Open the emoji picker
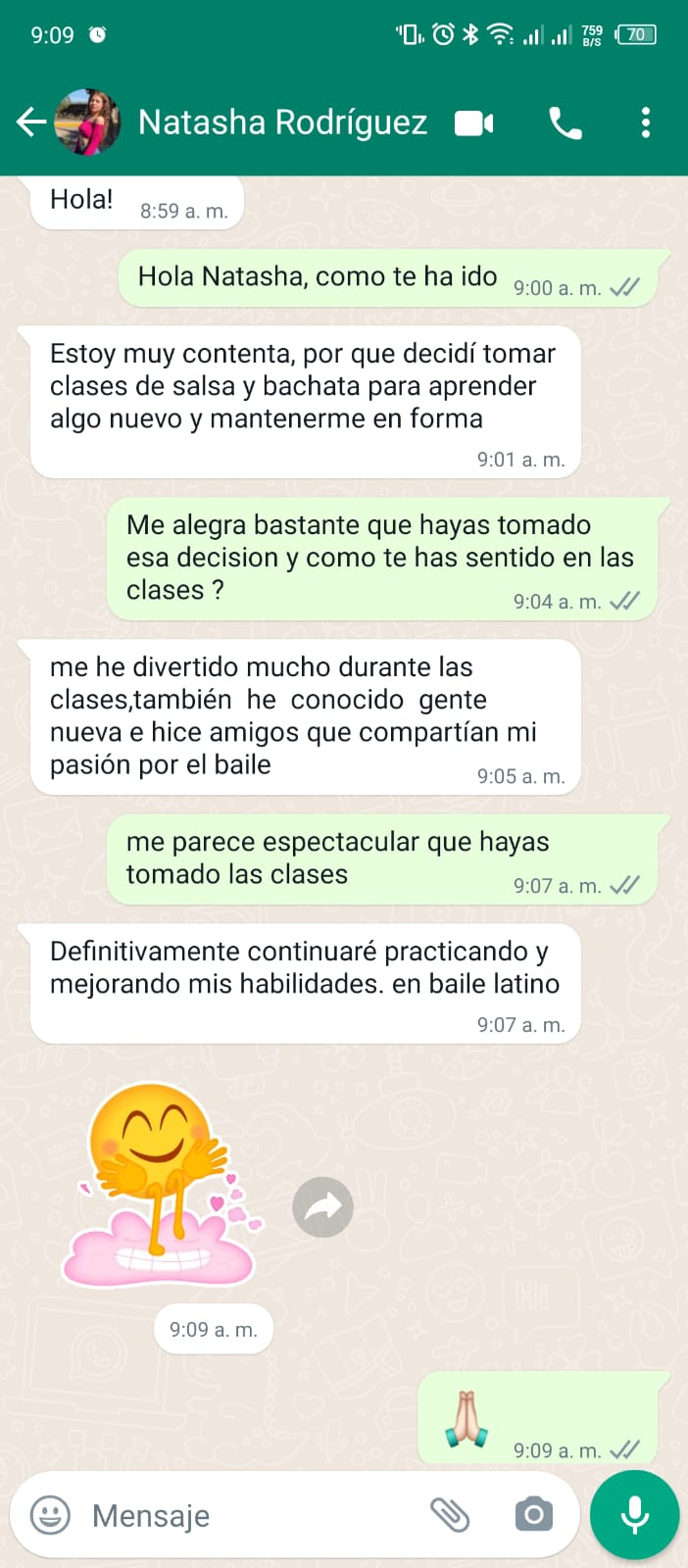The image size is (688, 1568). 50,1515
